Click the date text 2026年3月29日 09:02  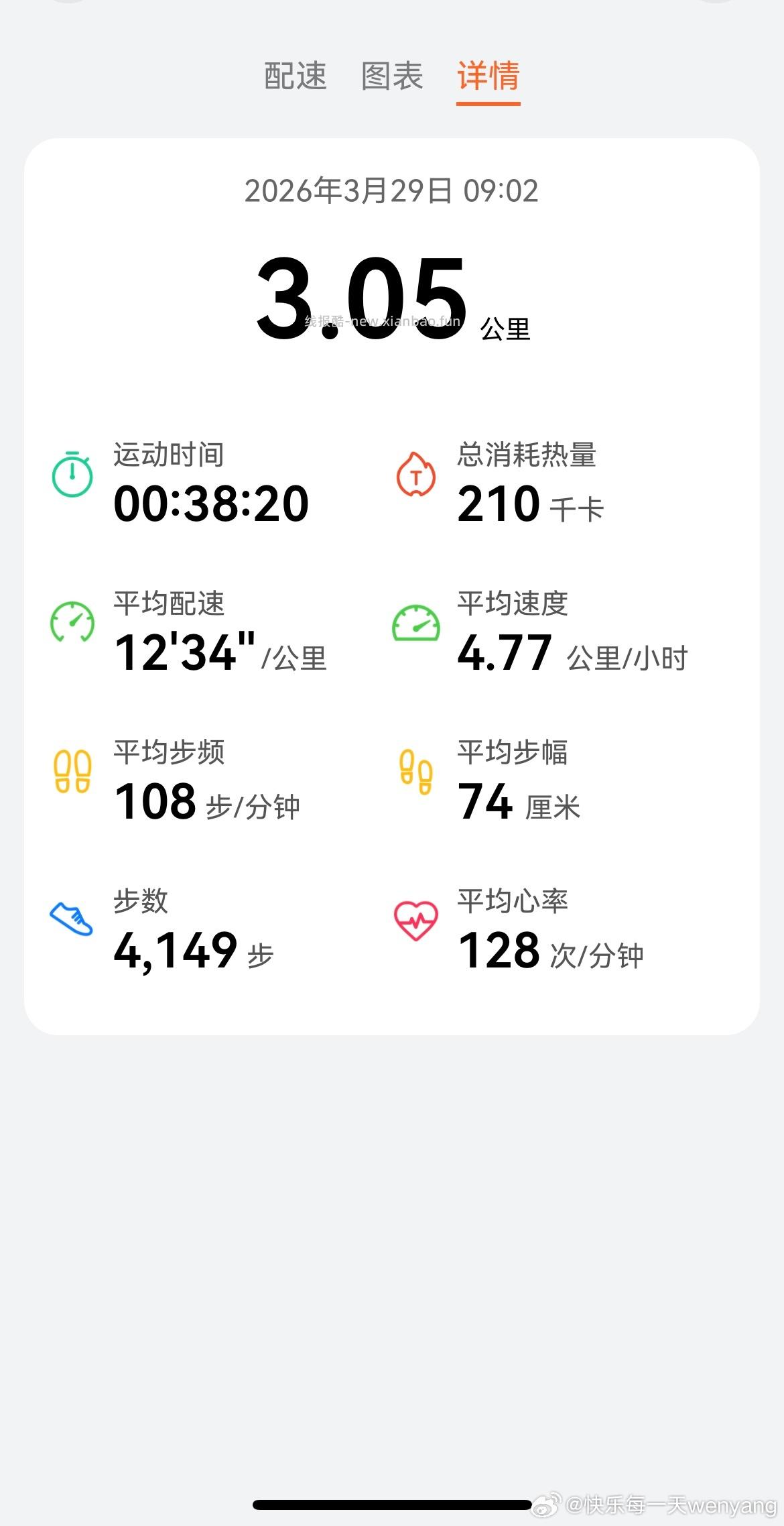point(391,192)
